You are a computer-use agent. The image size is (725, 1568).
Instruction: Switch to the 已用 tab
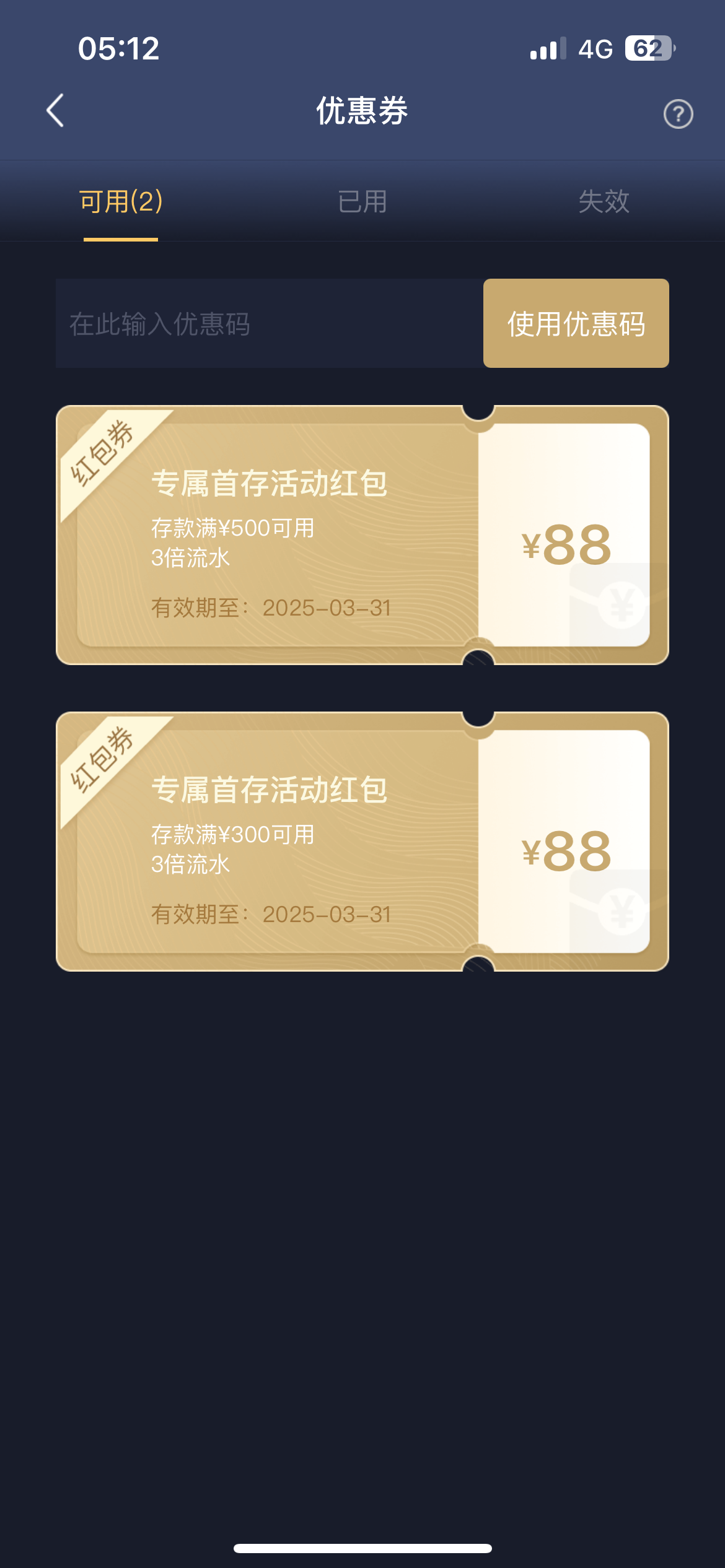point(362,202)
